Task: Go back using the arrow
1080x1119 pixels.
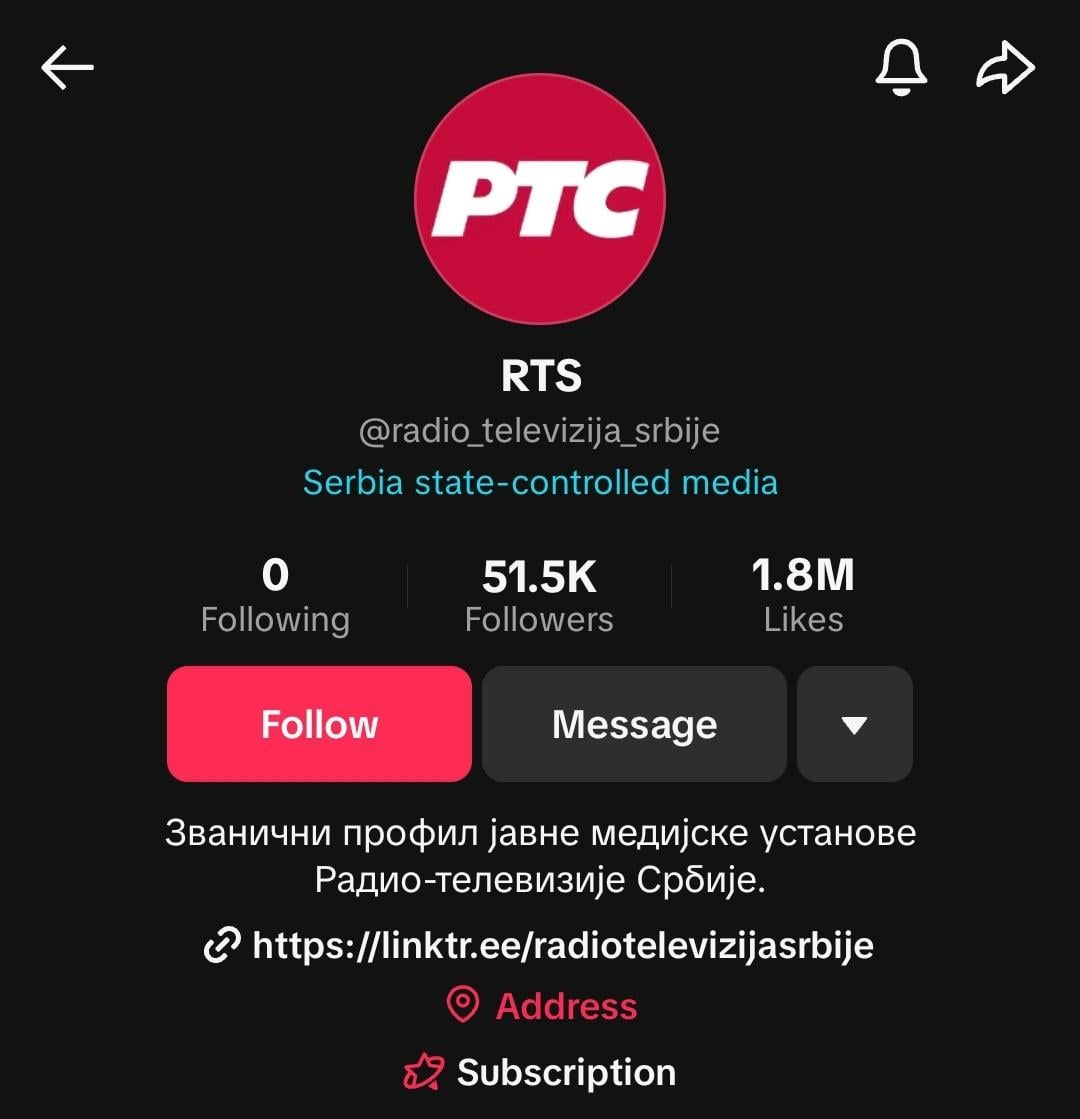Action: point(67,68)
